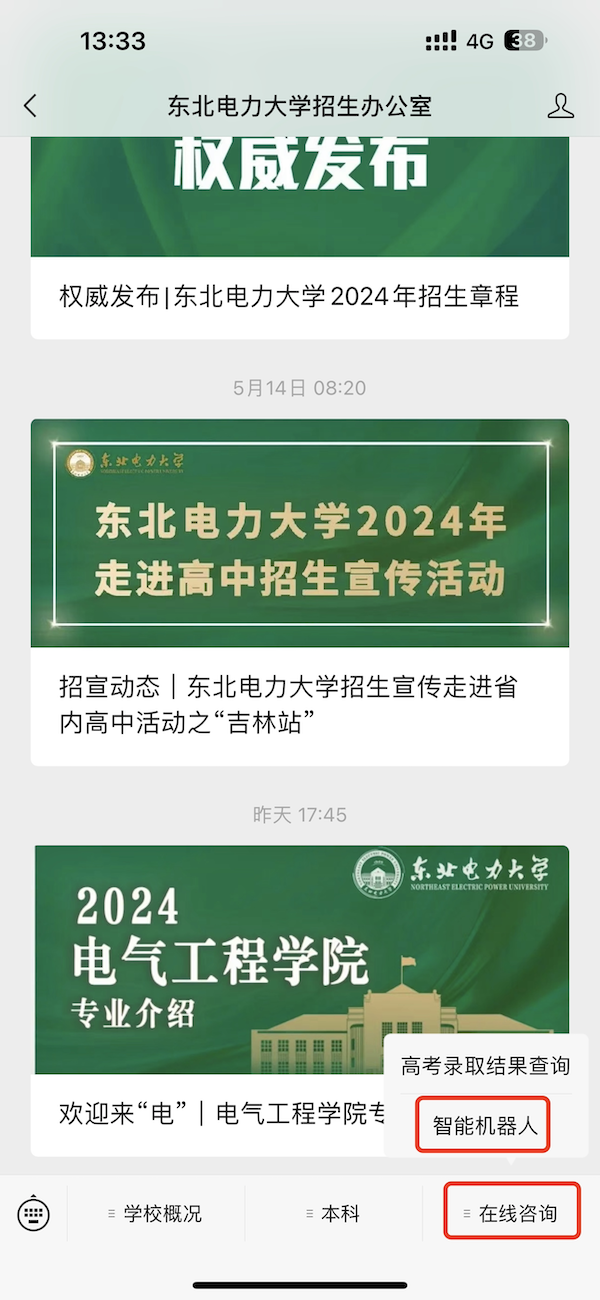The width and height of the screenshot is (600, 1300).
Task: Open the 学校概况 menu
Action: point(156,1214)
